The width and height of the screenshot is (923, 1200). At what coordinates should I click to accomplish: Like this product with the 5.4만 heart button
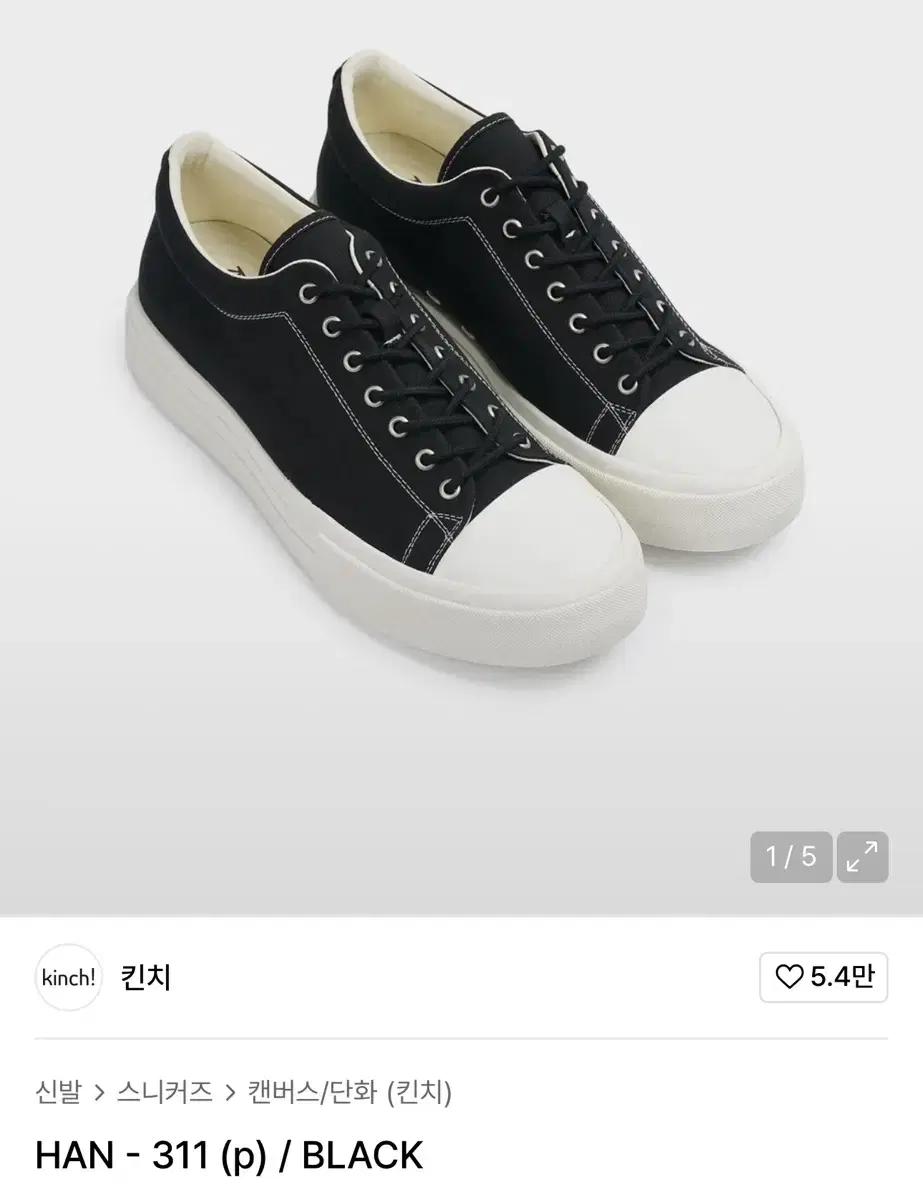pyautogui.click(x=824, y=977)
